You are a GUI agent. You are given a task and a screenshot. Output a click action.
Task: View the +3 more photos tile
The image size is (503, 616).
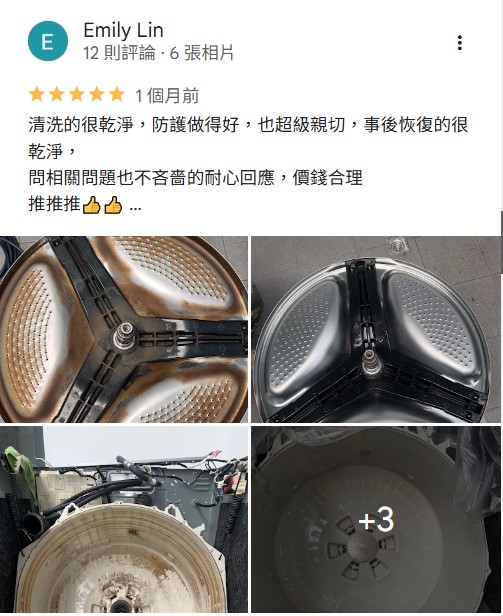376,519
